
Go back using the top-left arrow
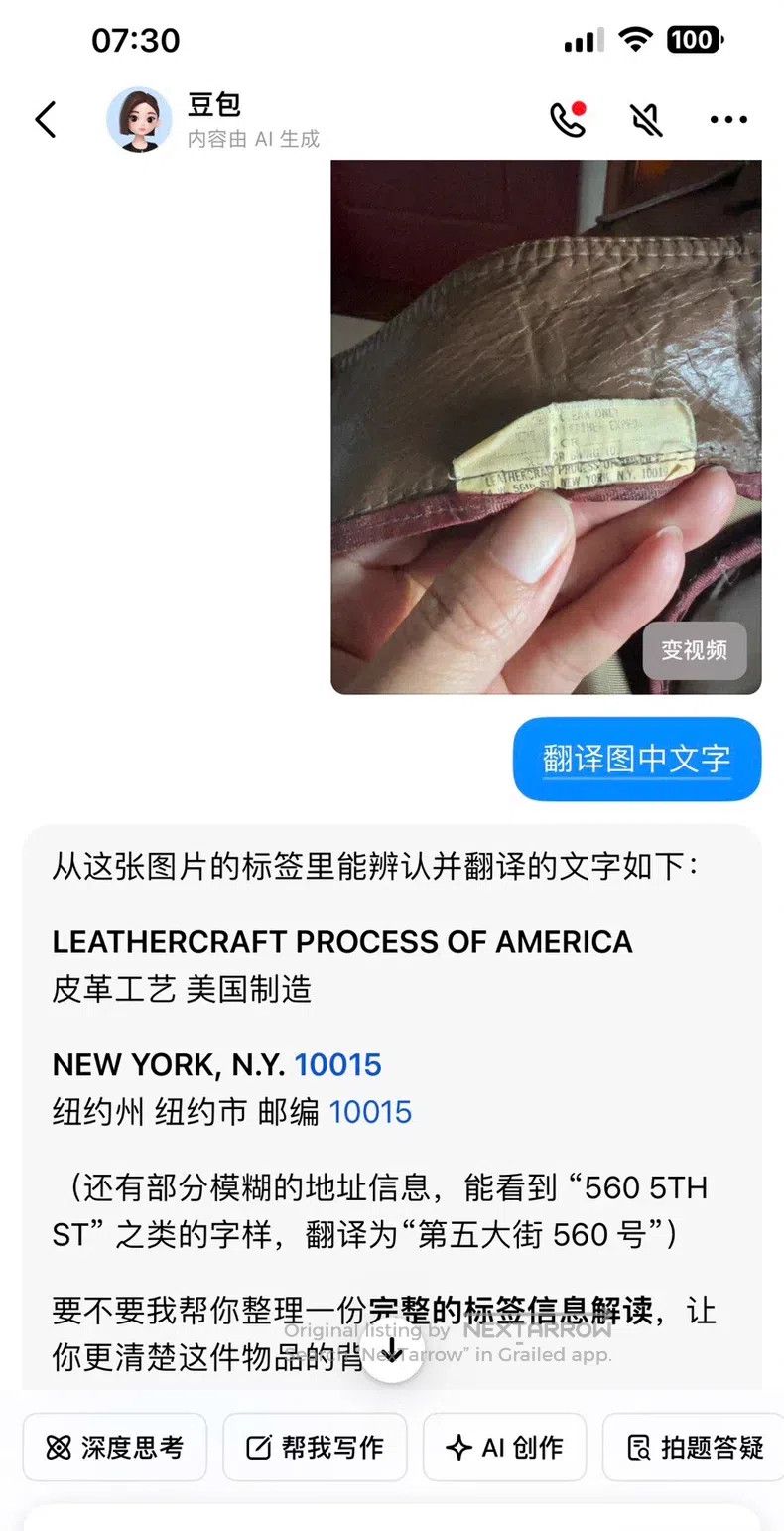46,119
